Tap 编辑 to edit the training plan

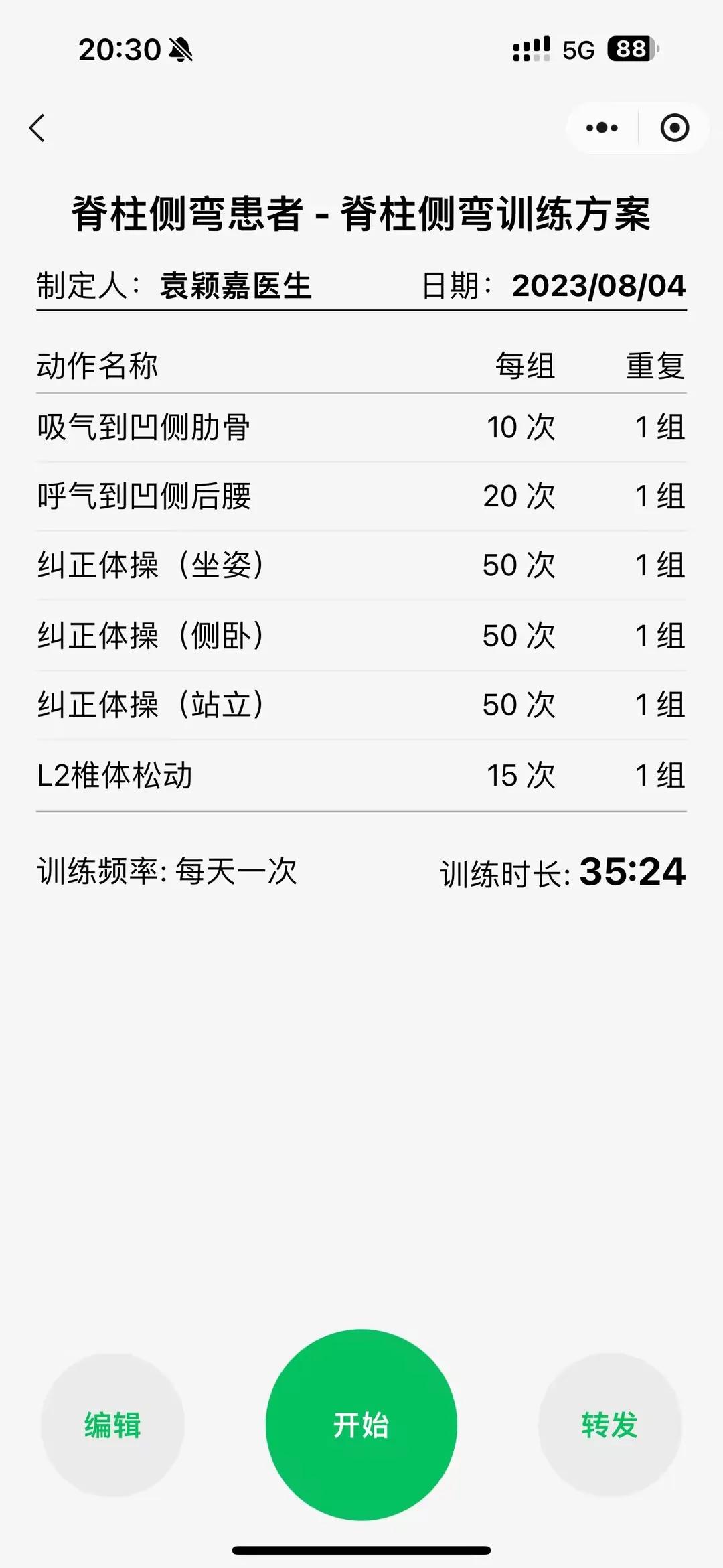coord(112,1425)
